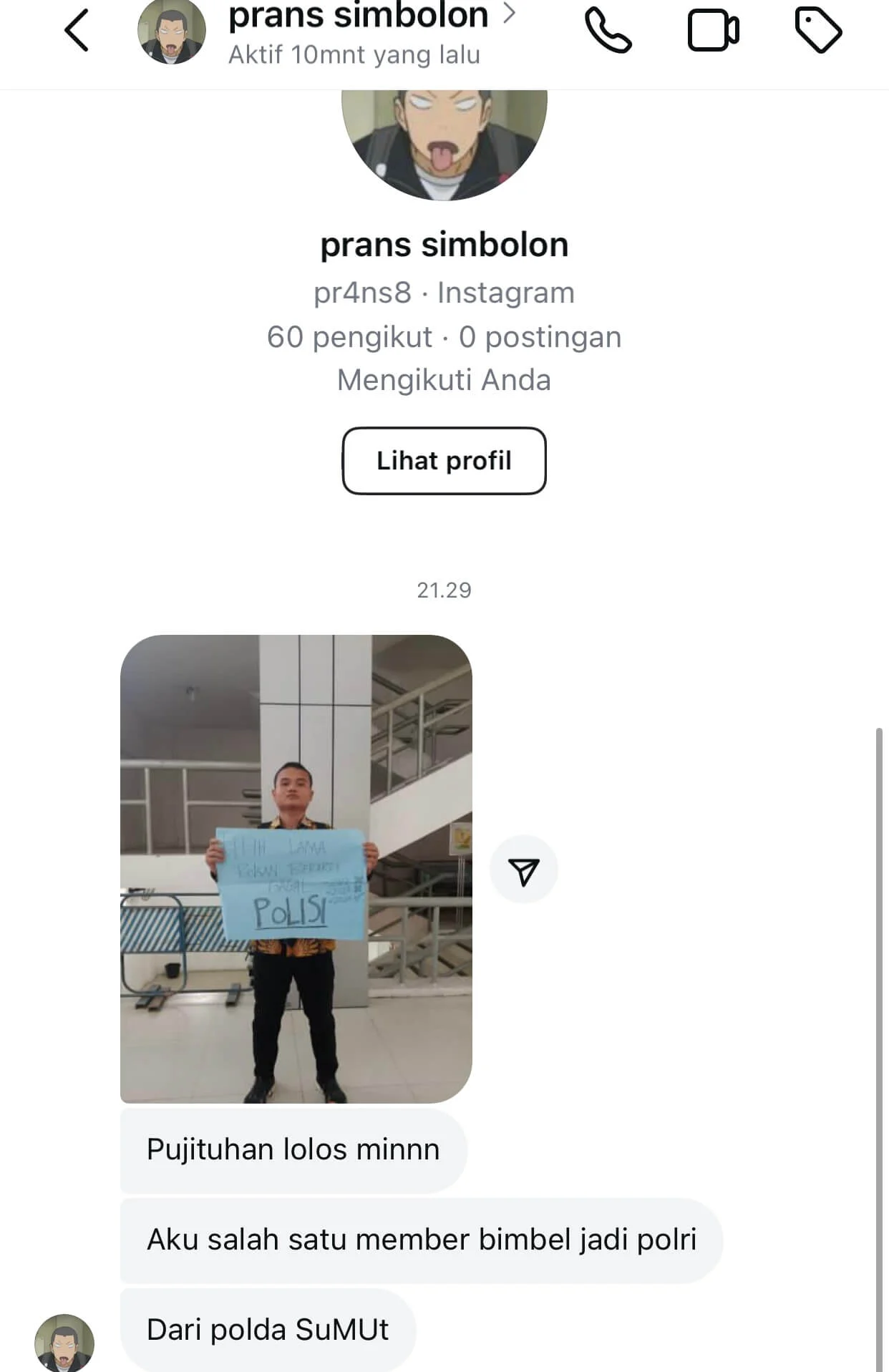Tap the '21.29' timestamp label
889x1372 pixels.
444,590
